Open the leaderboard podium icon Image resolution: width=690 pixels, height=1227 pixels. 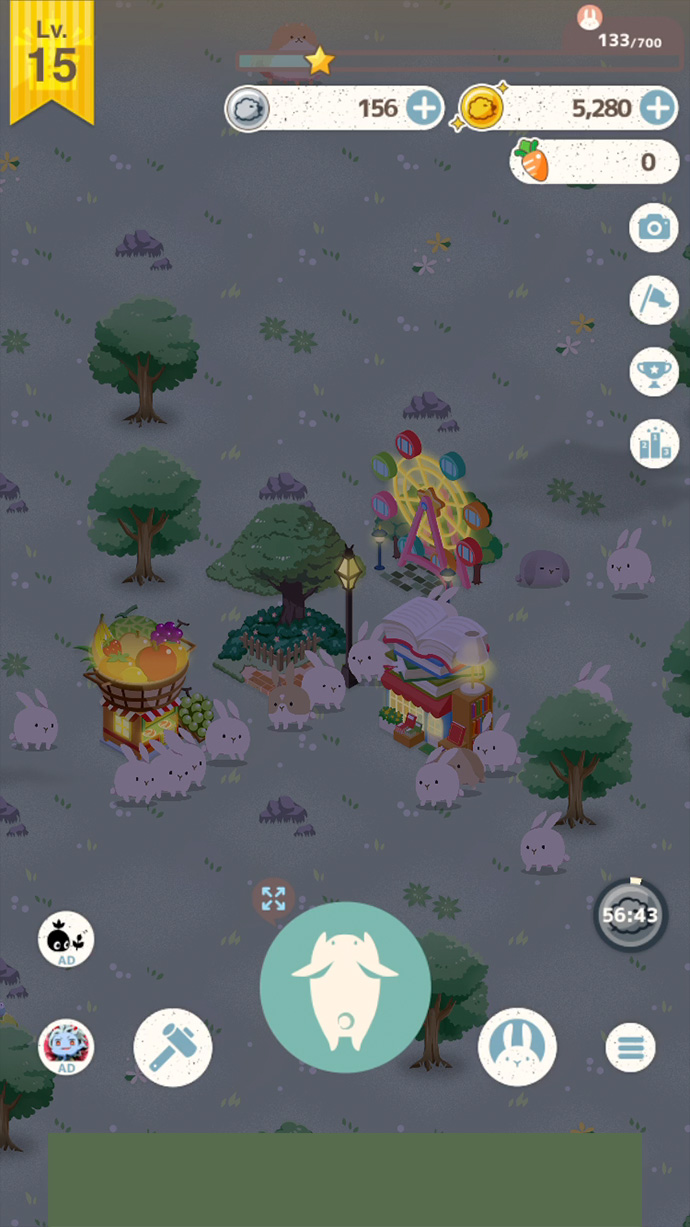click(x=654, y=443)
